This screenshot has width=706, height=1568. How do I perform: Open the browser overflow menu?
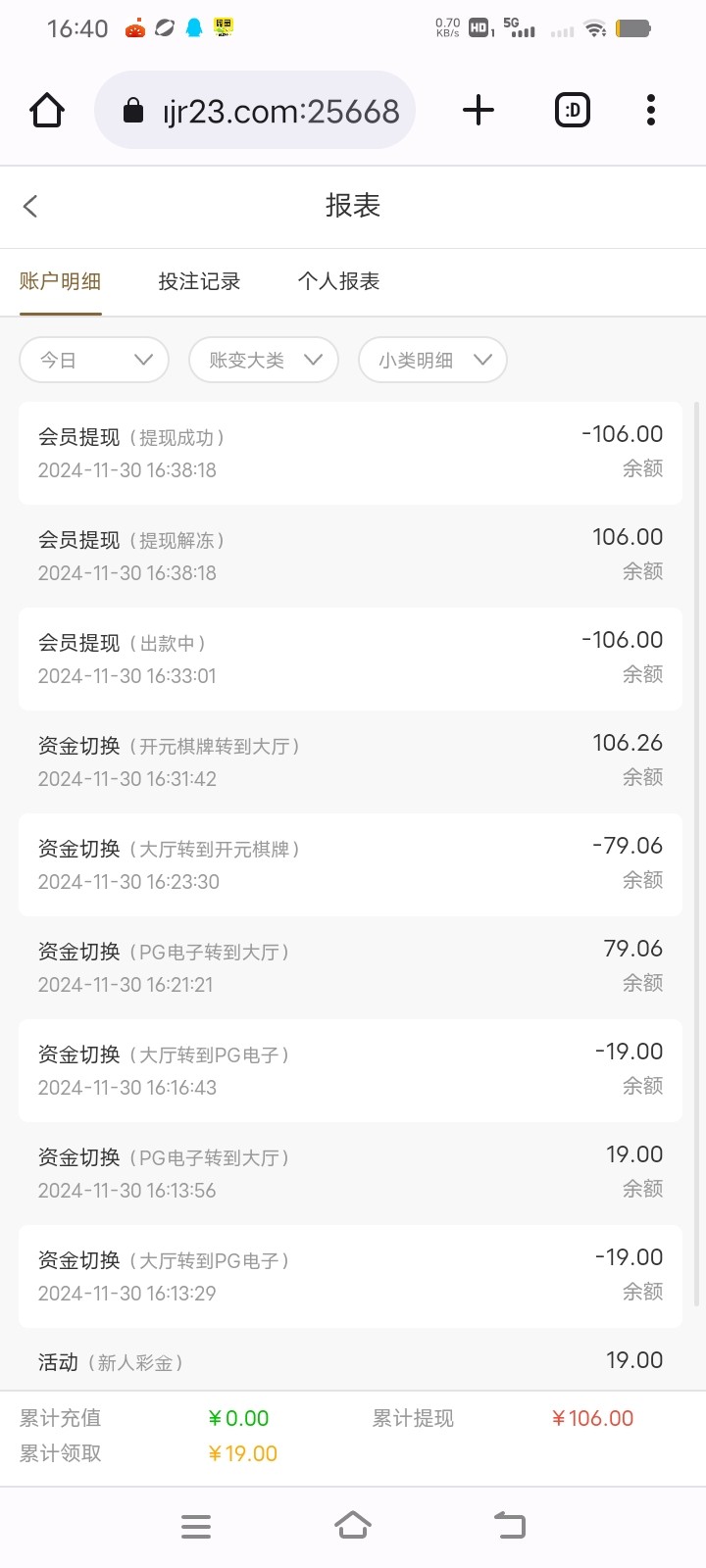click(x=651, y=110)
